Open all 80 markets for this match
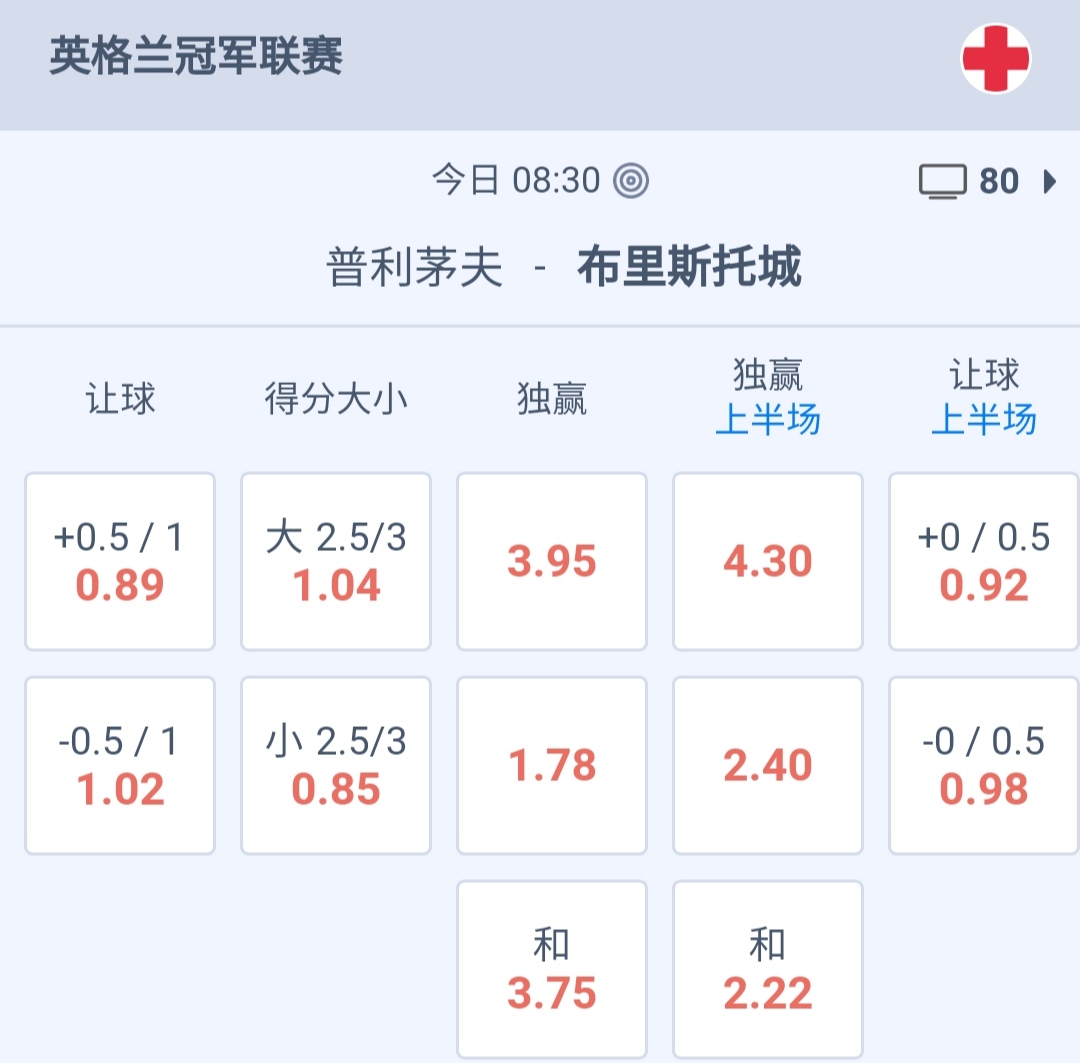 click(988, 181)
